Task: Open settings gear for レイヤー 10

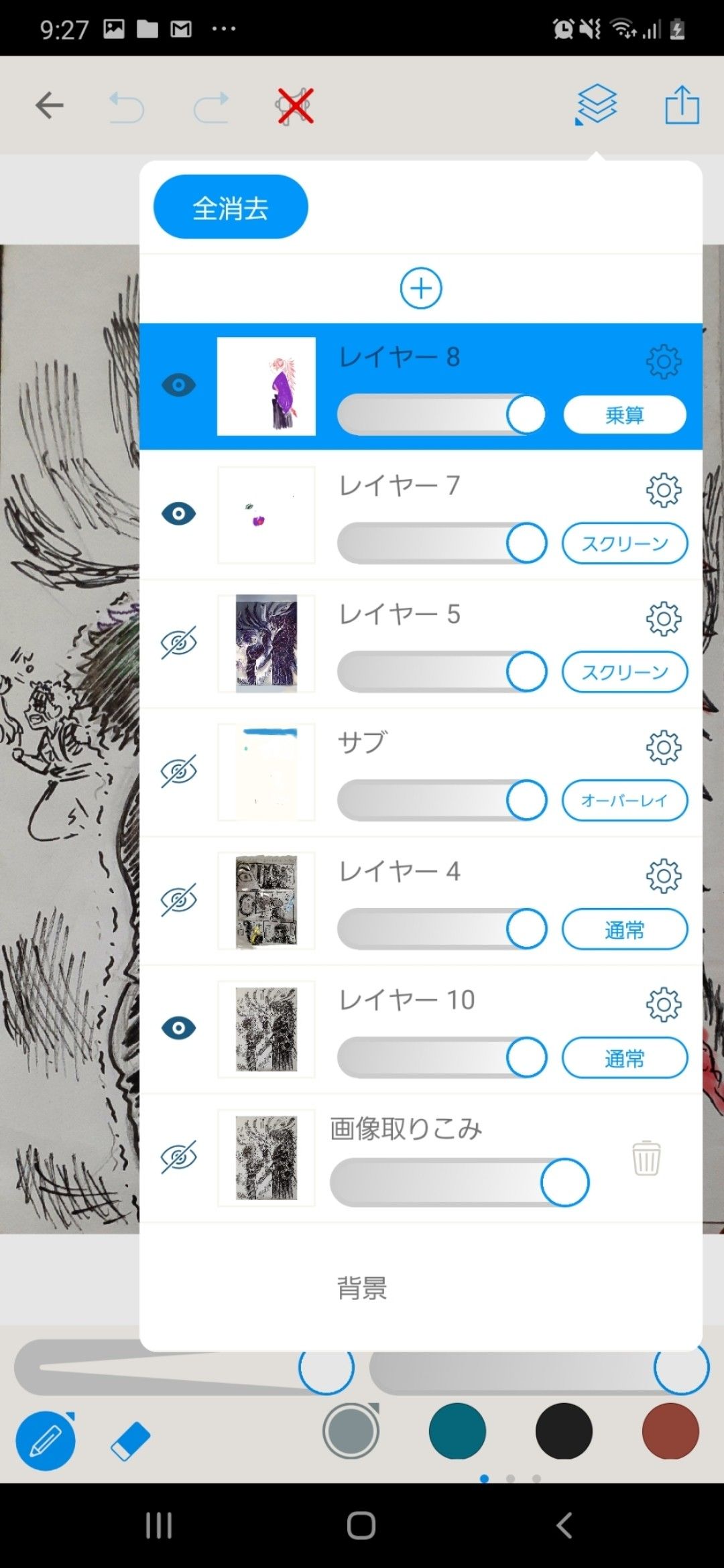Action: (x=663, y=1004)
